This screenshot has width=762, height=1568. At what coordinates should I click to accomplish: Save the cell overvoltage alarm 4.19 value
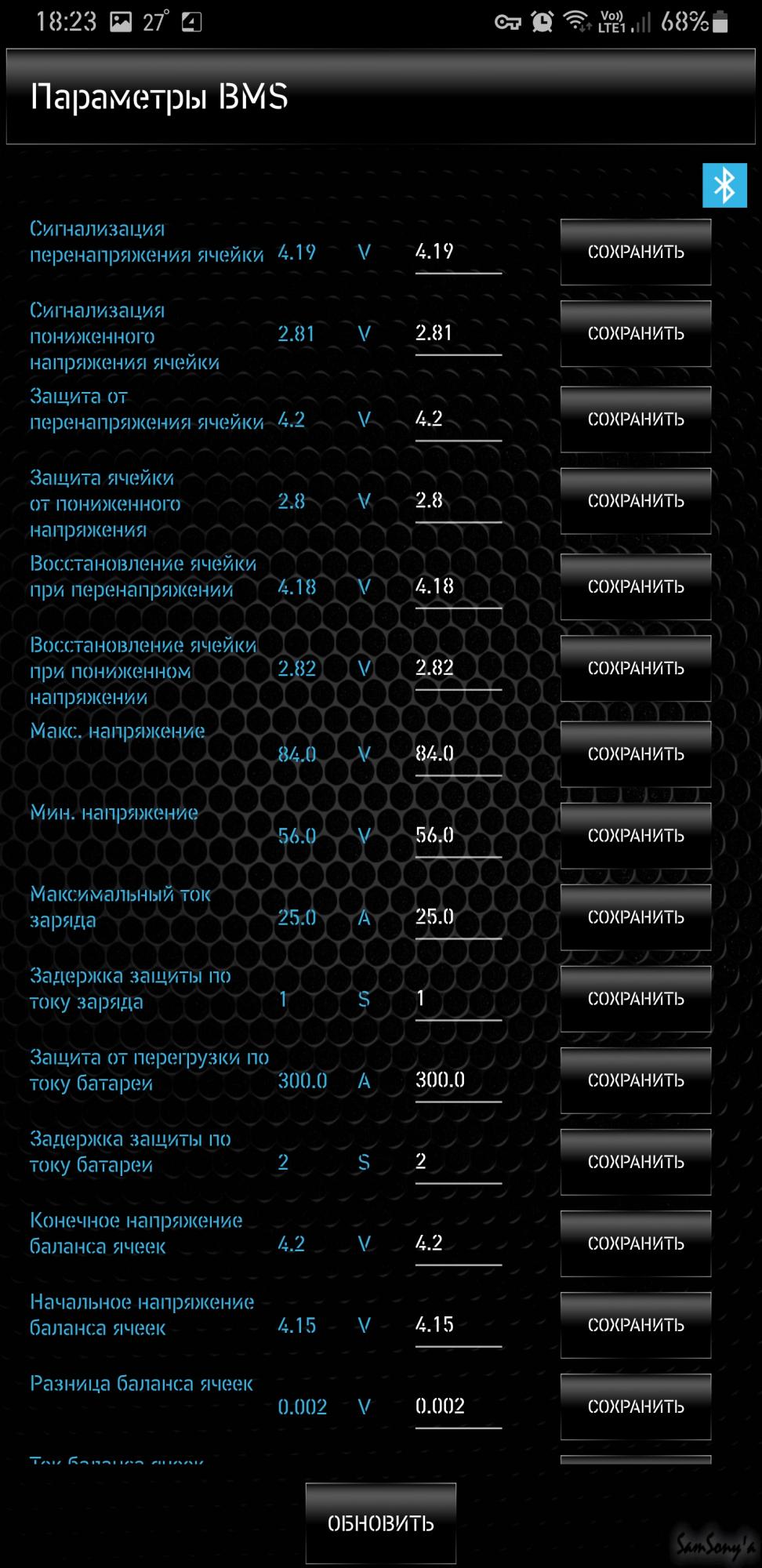click(x=636, y=252)
